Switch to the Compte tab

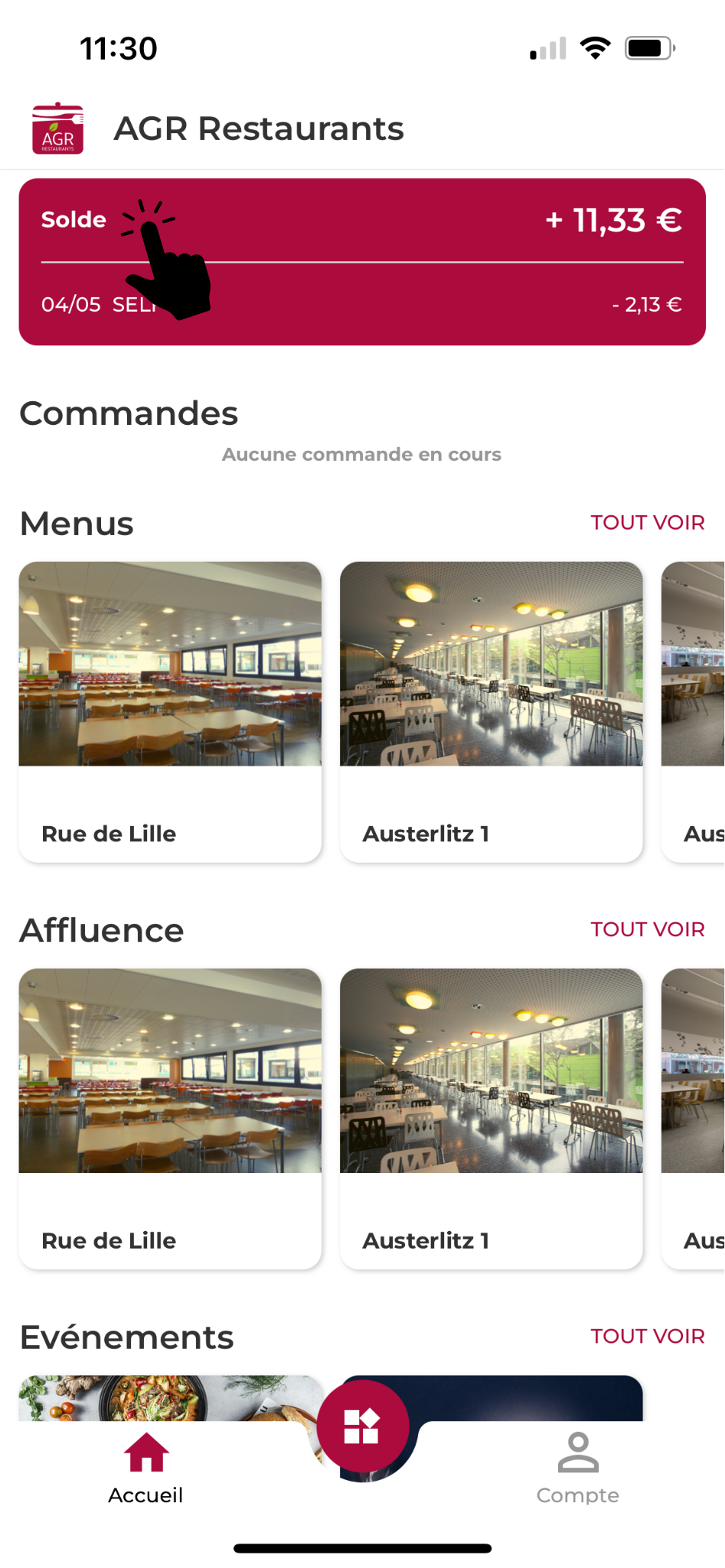pos(577,1468)
